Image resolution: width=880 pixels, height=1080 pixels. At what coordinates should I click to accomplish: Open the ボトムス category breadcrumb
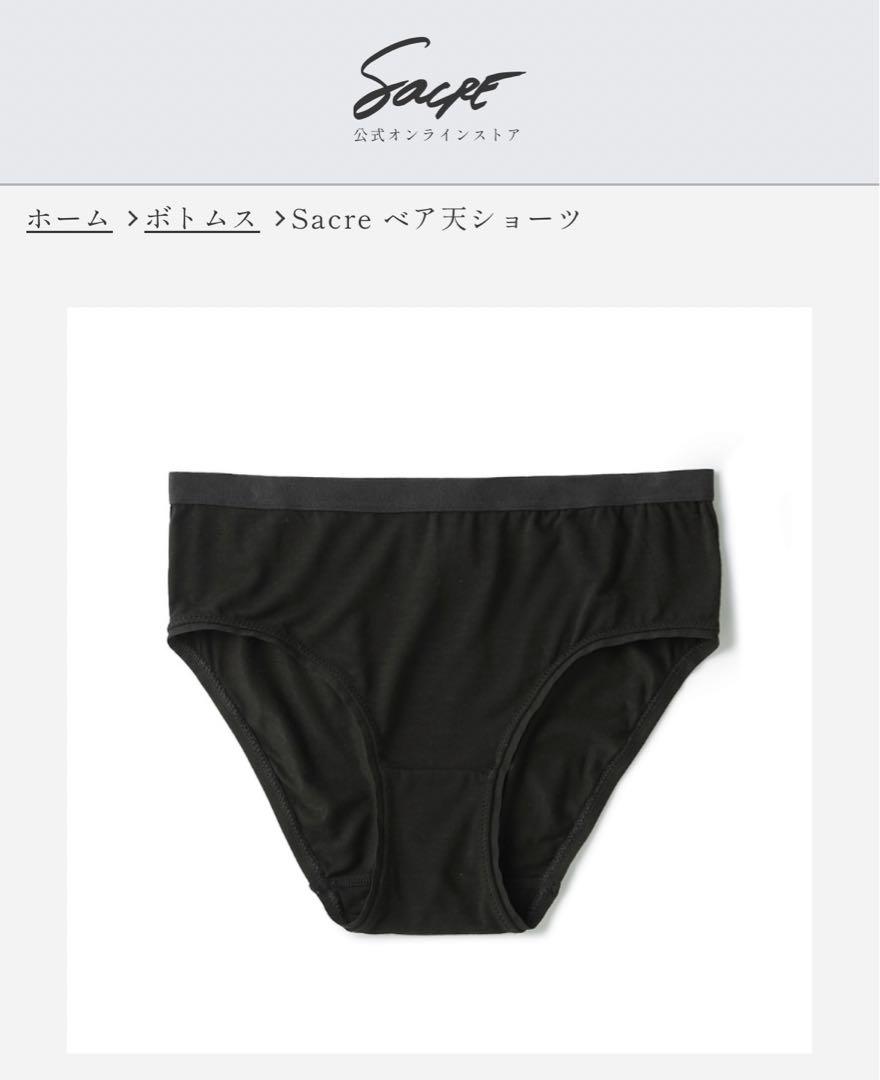coord(202,218)
